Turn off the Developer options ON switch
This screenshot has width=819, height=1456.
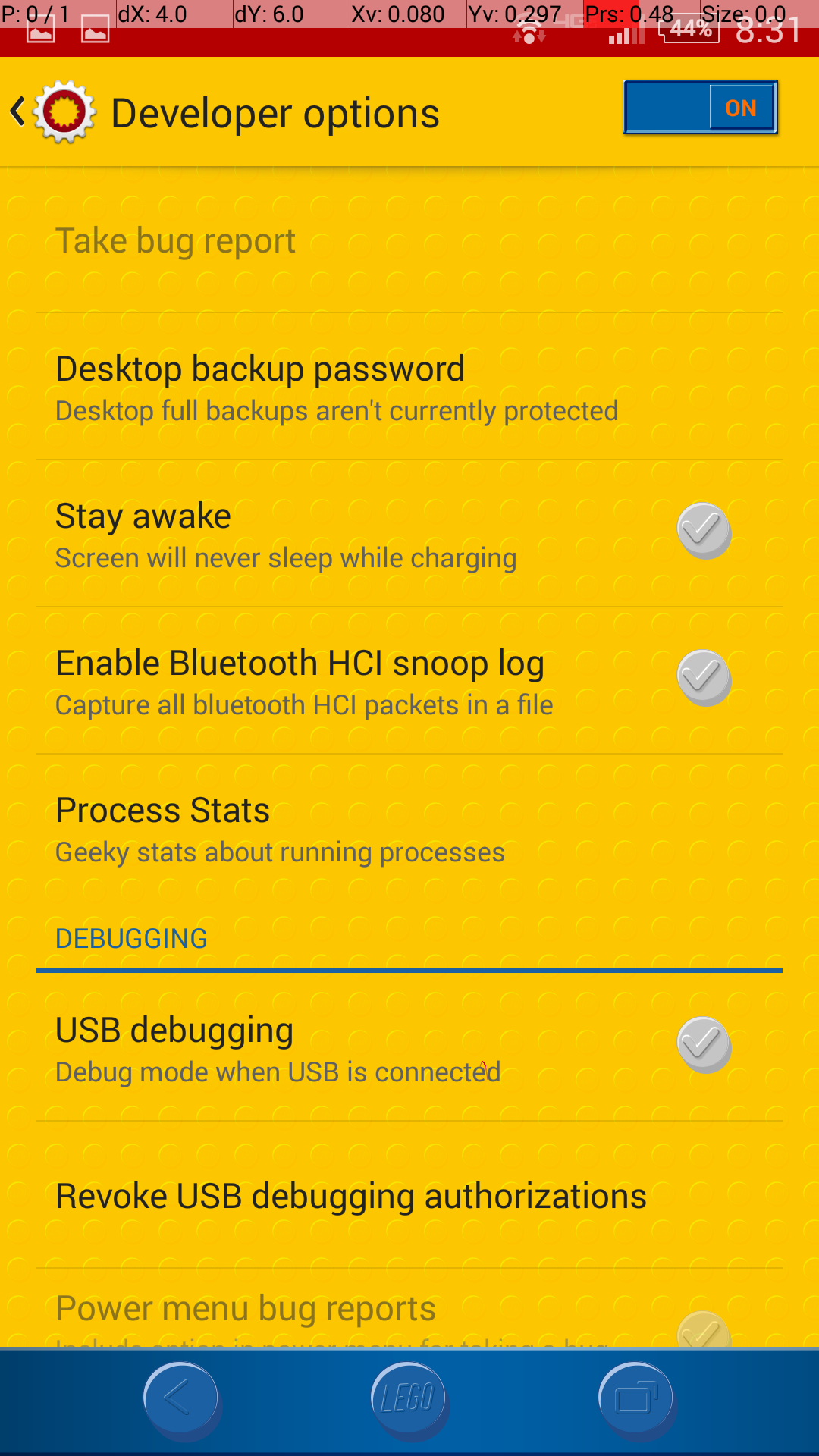coord(699,107)
